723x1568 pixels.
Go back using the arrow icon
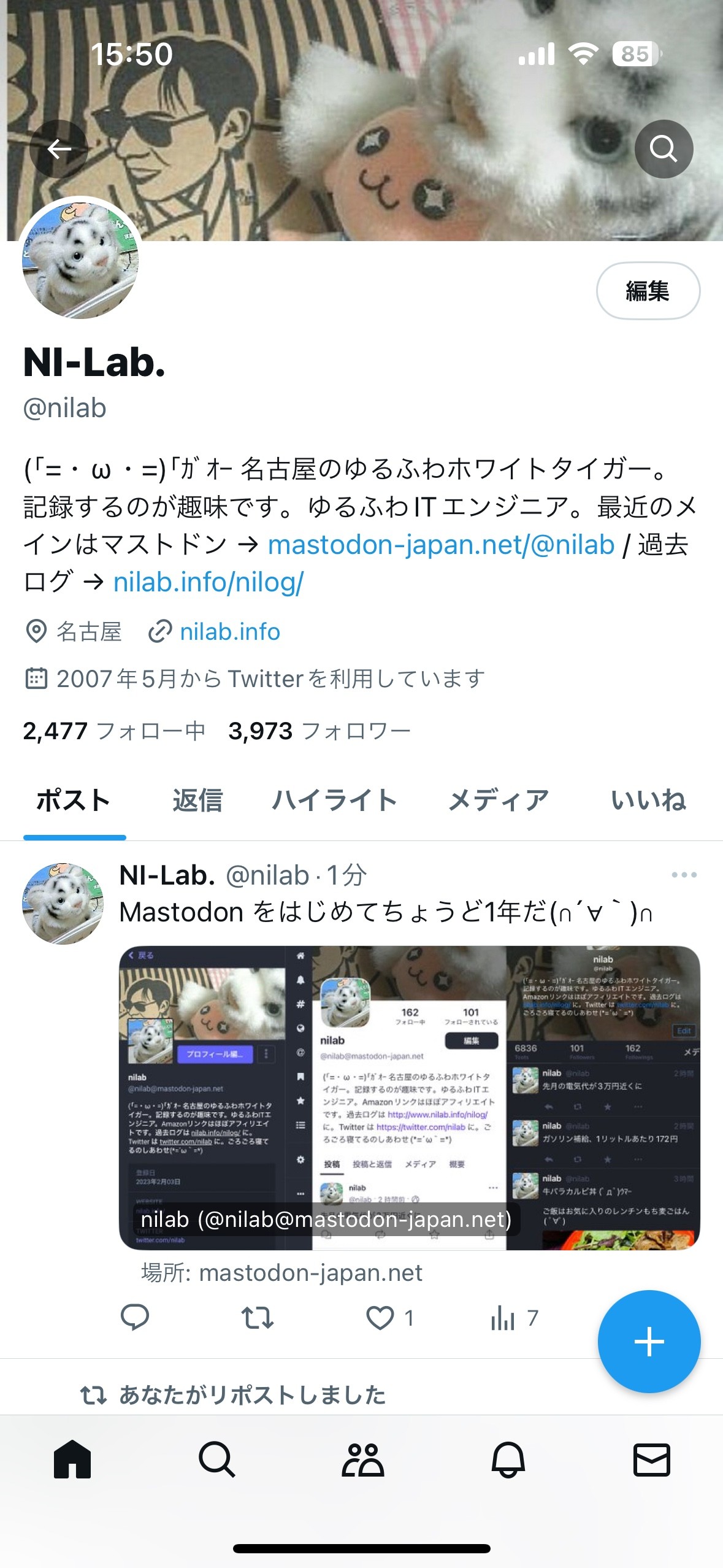[x=59, y=149]
